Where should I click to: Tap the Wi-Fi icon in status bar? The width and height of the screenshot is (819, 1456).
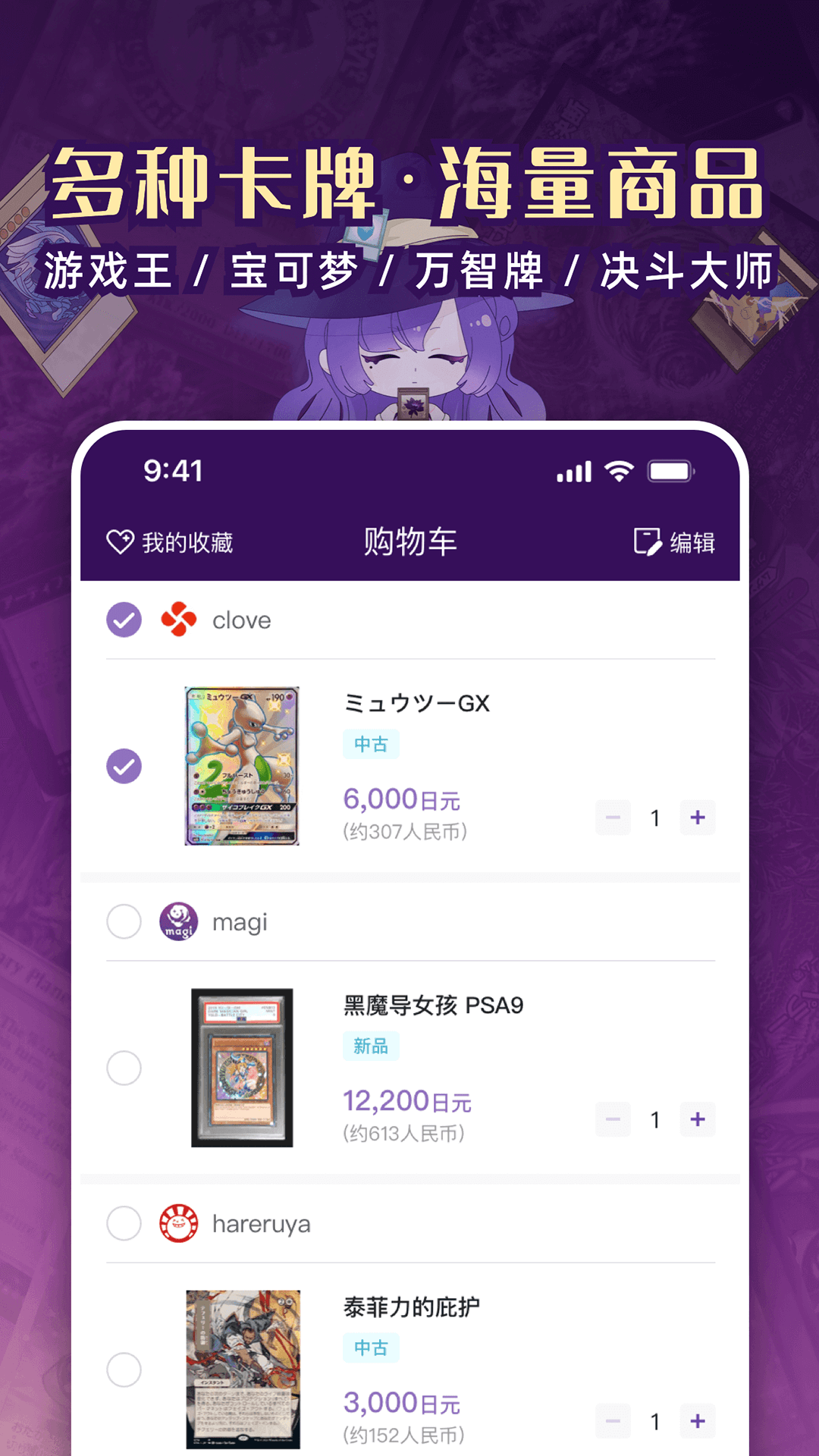(x=619, y=470)
